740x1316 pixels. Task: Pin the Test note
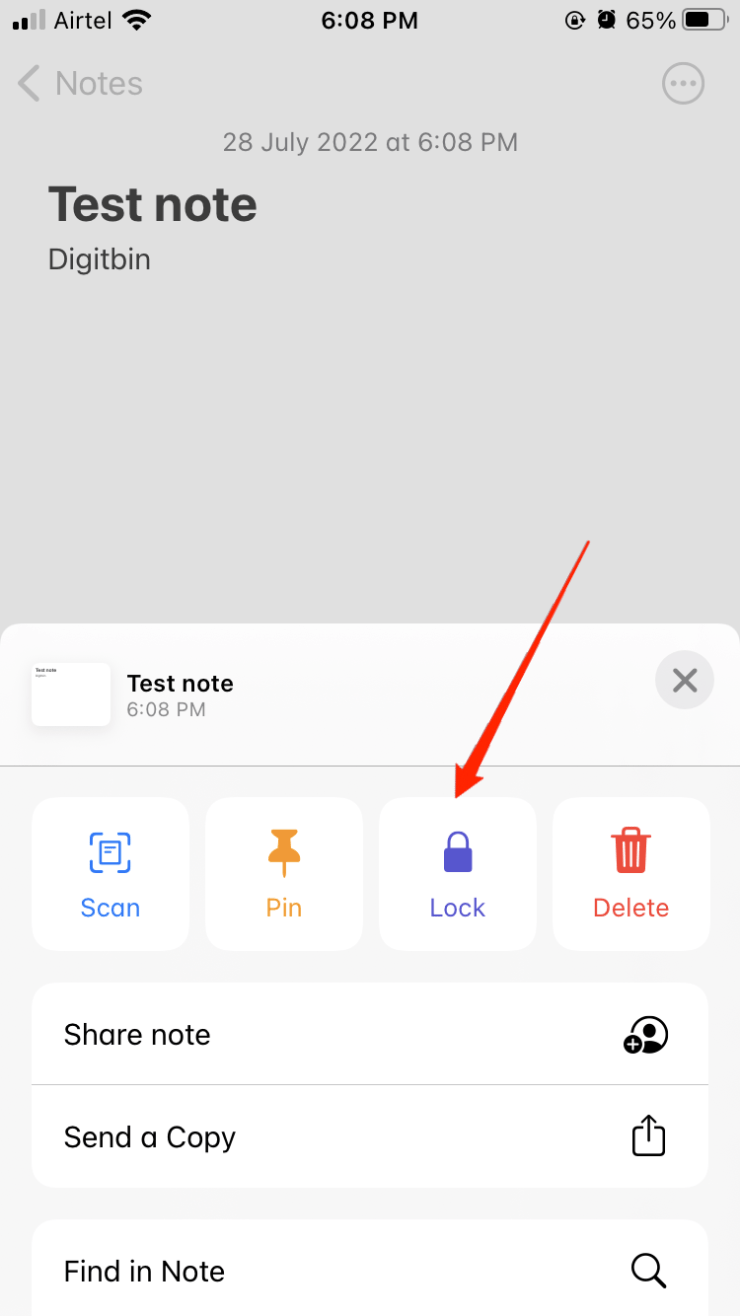[x=284, y=873]
